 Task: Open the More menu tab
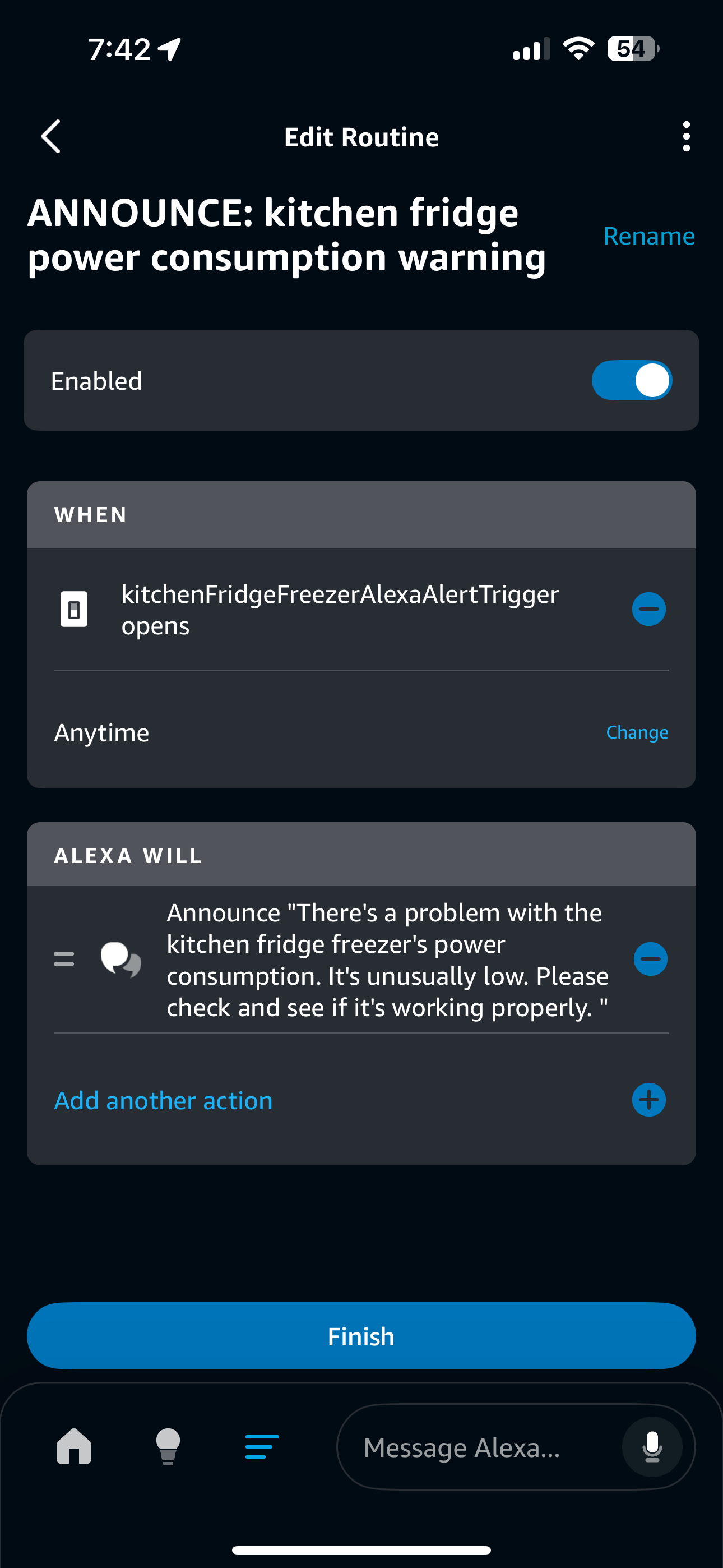point(262,1446)
